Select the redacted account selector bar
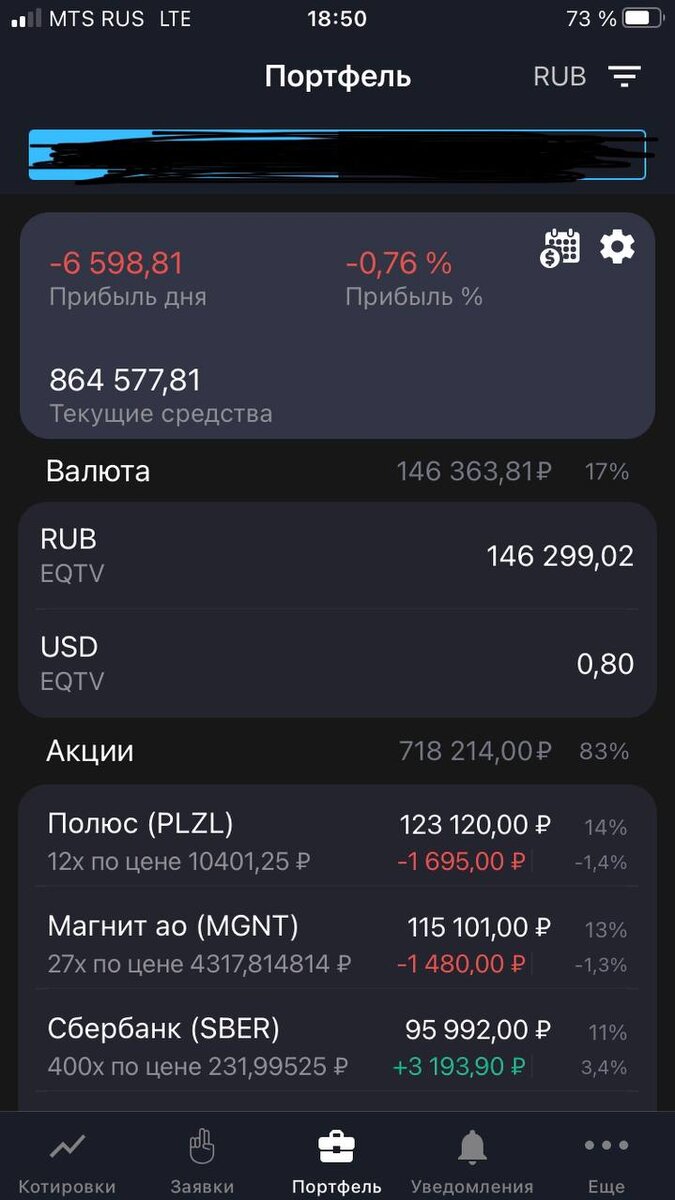 click(337, 155)
